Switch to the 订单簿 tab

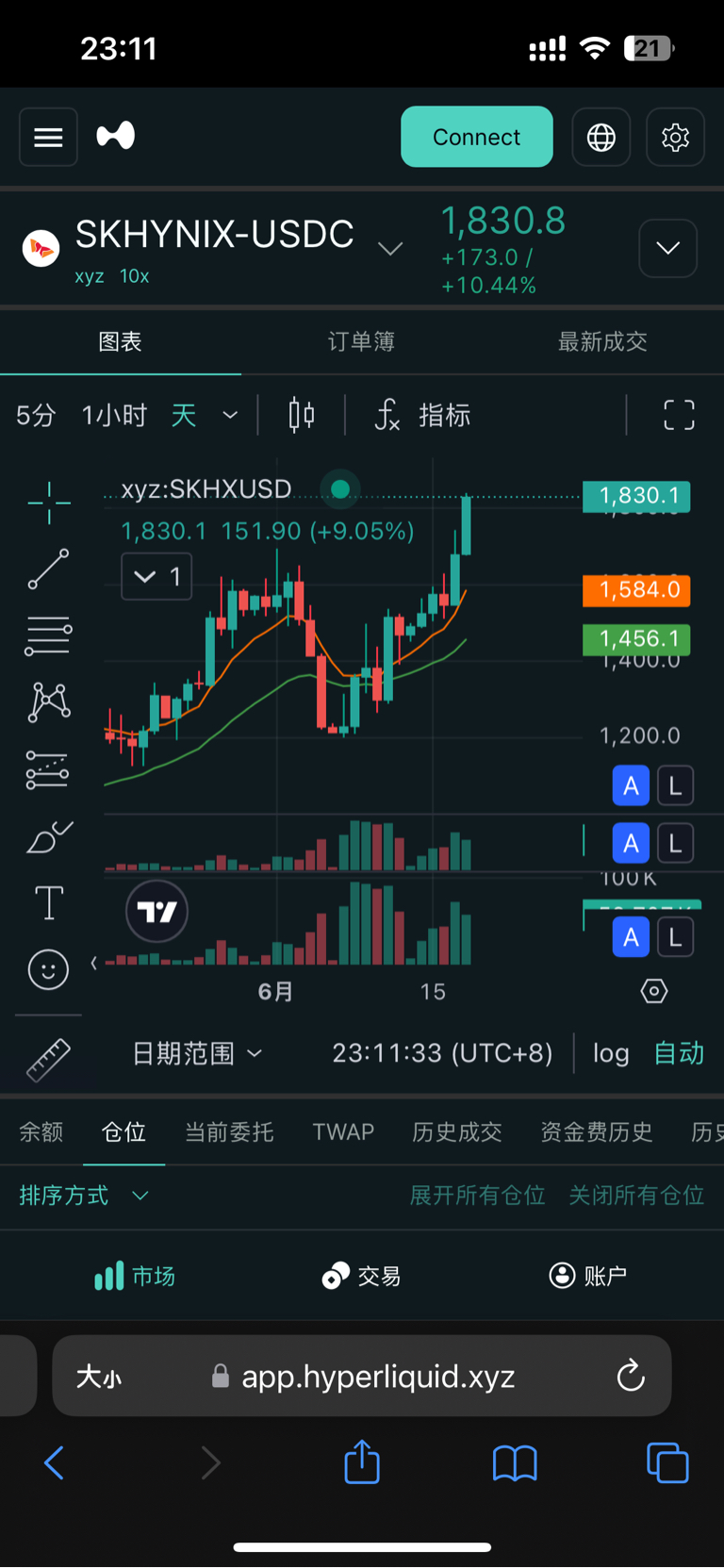pos(361,341)
